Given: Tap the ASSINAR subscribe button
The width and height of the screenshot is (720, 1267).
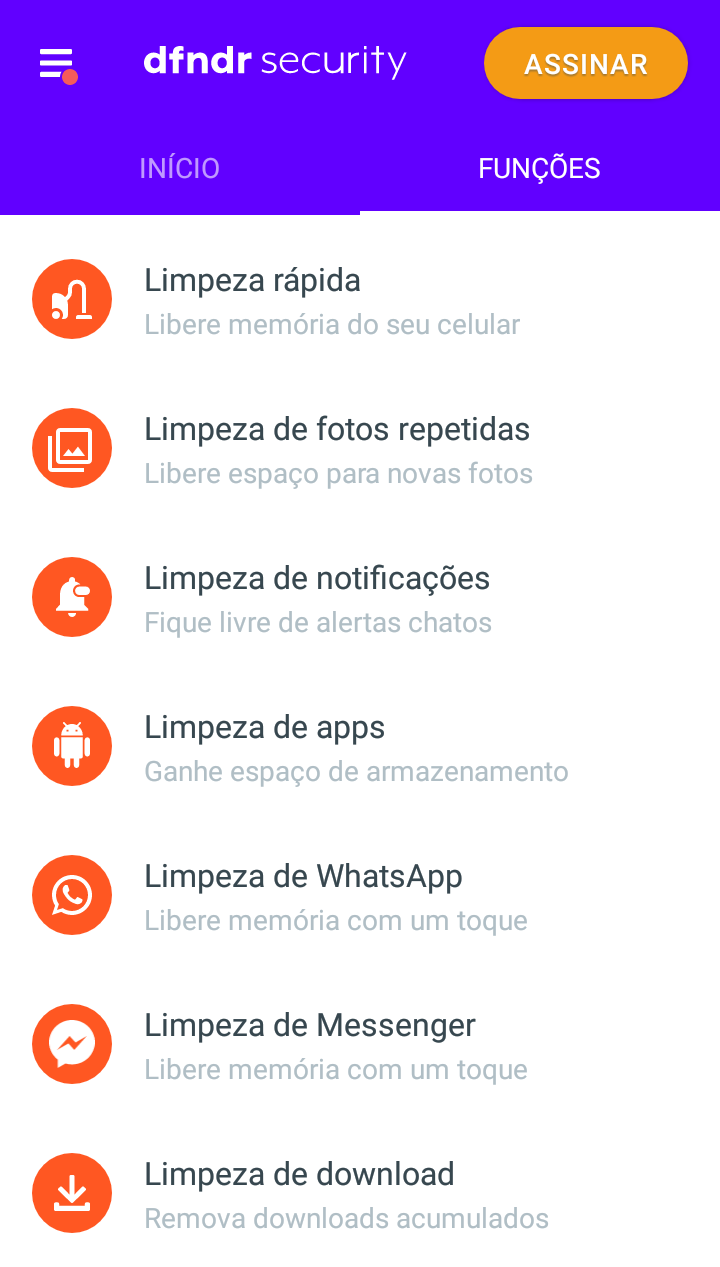Looking at the screenshot, I should (x=586, y=64).
